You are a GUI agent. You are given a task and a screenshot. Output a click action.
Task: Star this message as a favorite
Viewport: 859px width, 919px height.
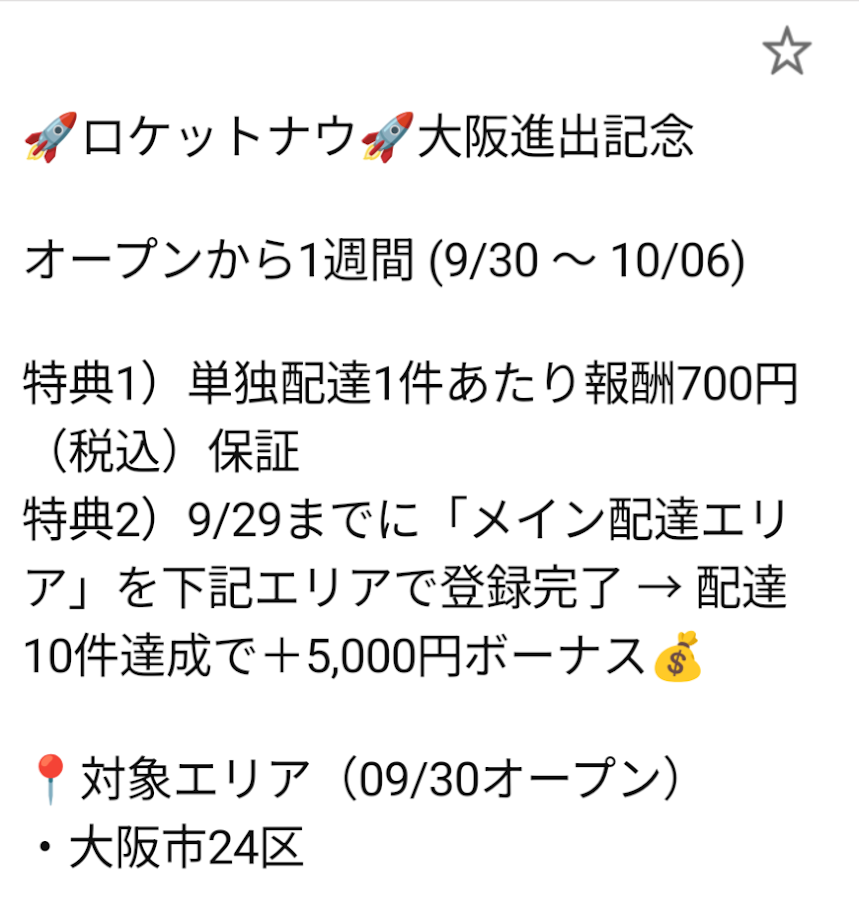(786, 50)
